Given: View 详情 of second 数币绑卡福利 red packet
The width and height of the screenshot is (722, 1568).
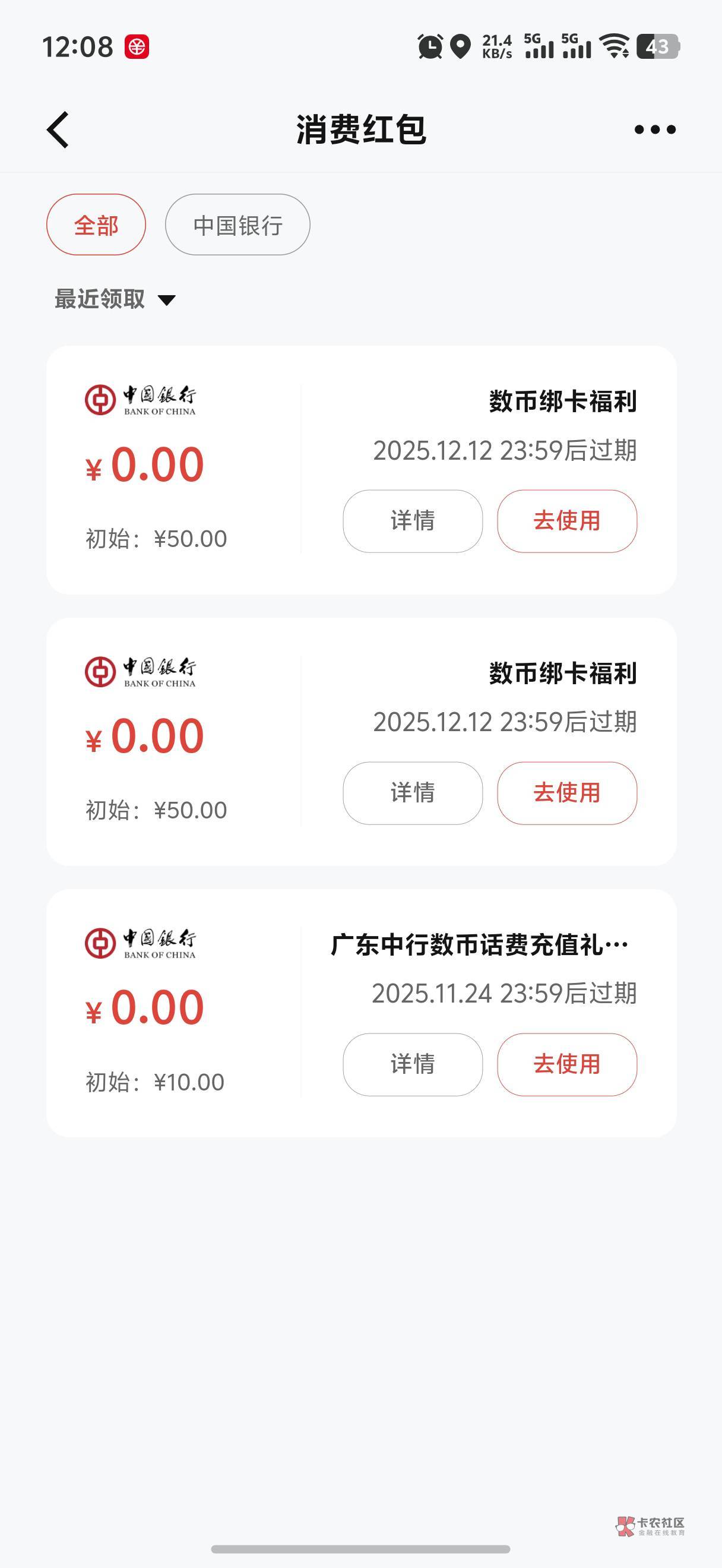Looking at the screenshot, I should (x=413, y=793).
